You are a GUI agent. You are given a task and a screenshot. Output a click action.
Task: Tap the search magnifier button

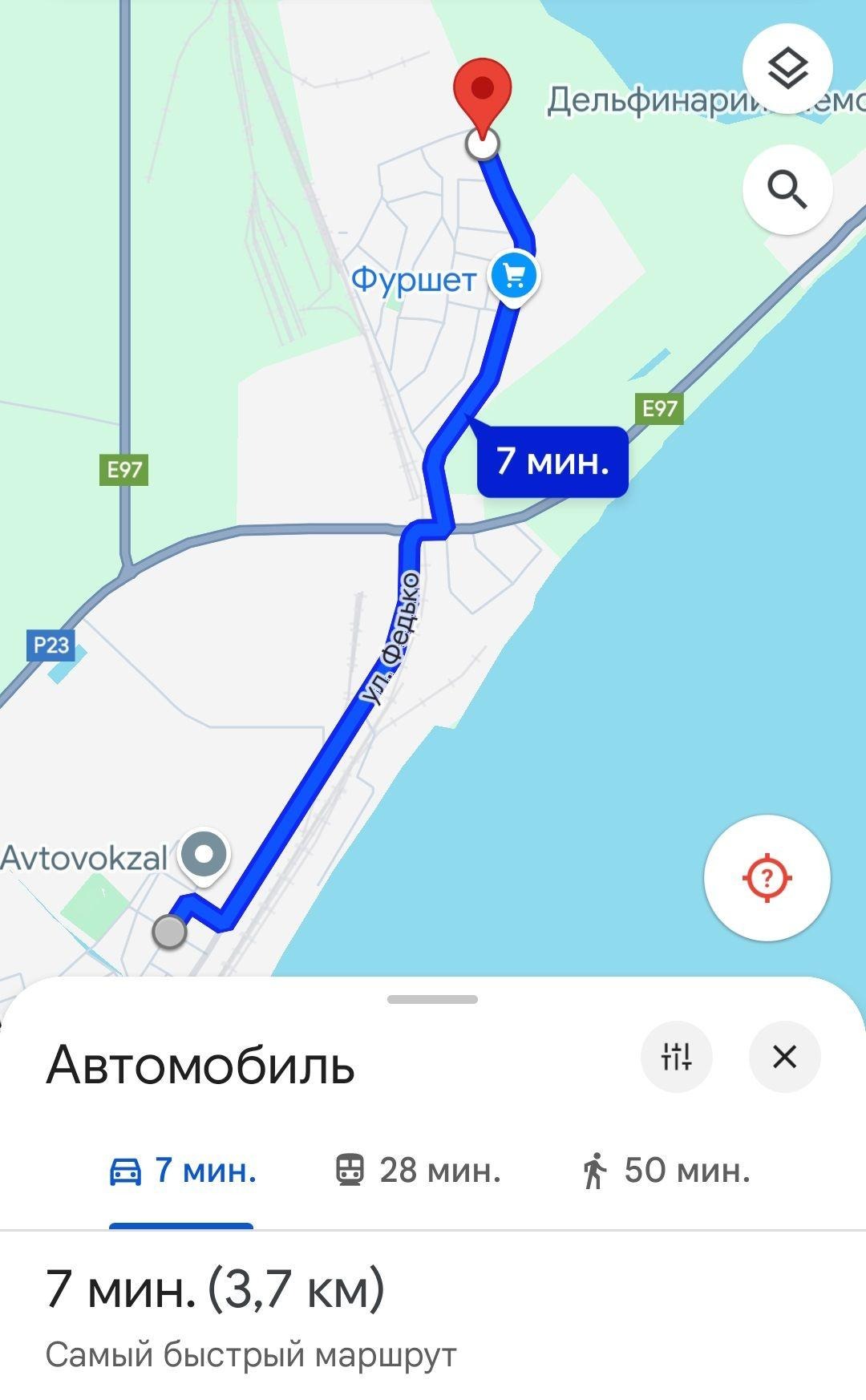[x=787, y=190]
